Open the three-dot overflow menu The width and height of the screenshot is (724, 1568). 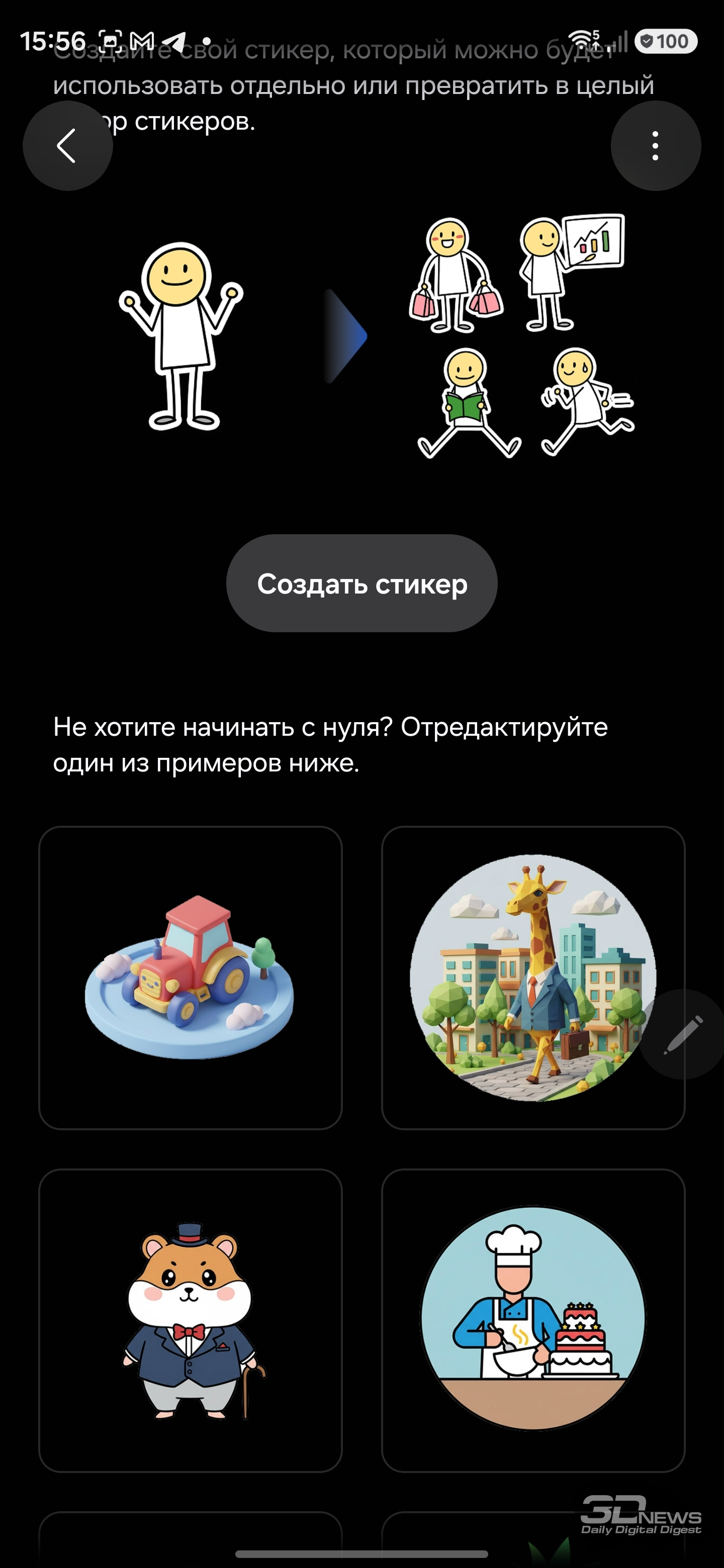pyautogui.click(x=655, y=145)
